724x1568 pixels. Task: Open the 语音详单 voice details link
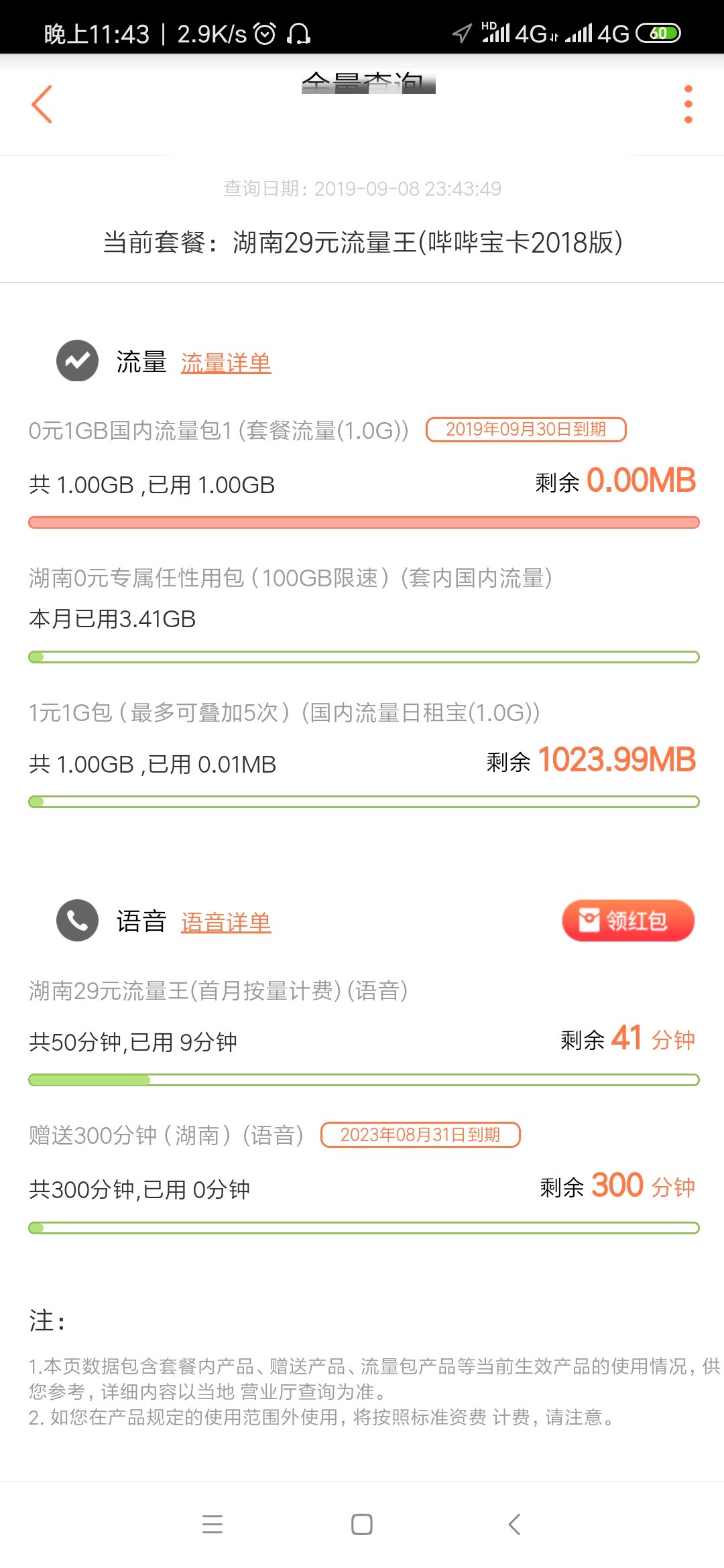point(226,922)
